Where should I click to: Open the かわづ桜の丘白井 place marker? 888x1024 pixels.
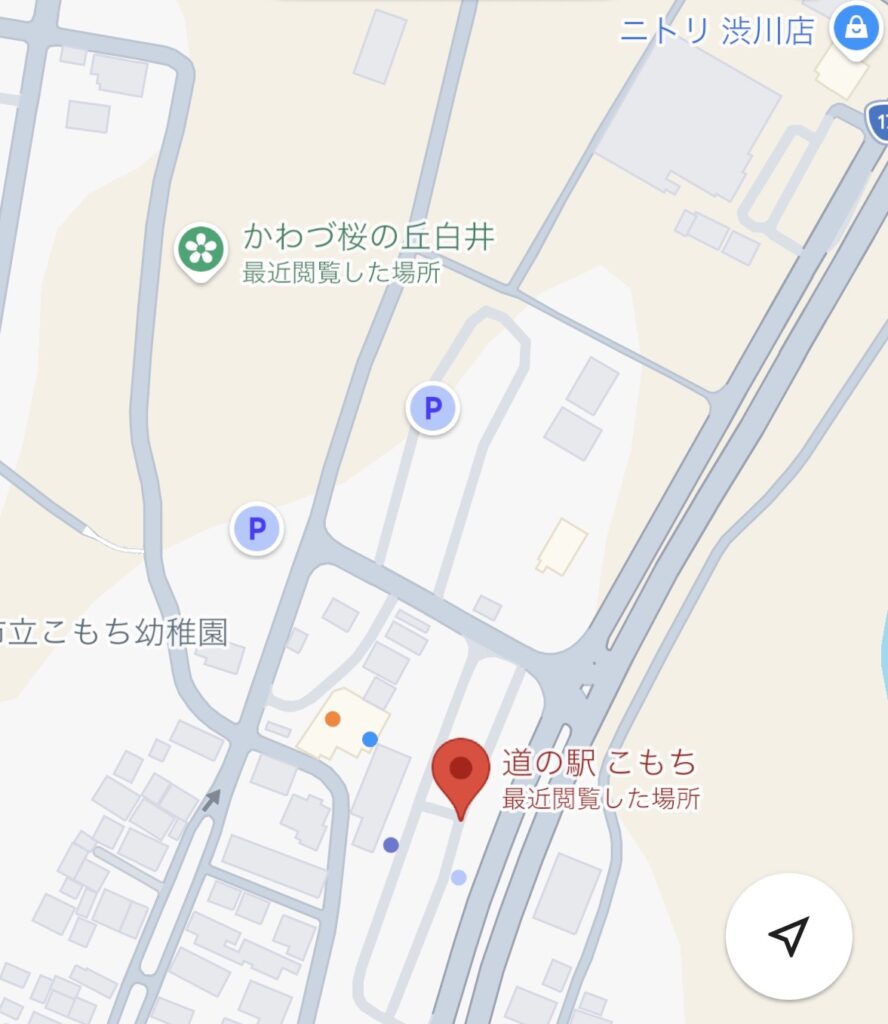(201, 248)
